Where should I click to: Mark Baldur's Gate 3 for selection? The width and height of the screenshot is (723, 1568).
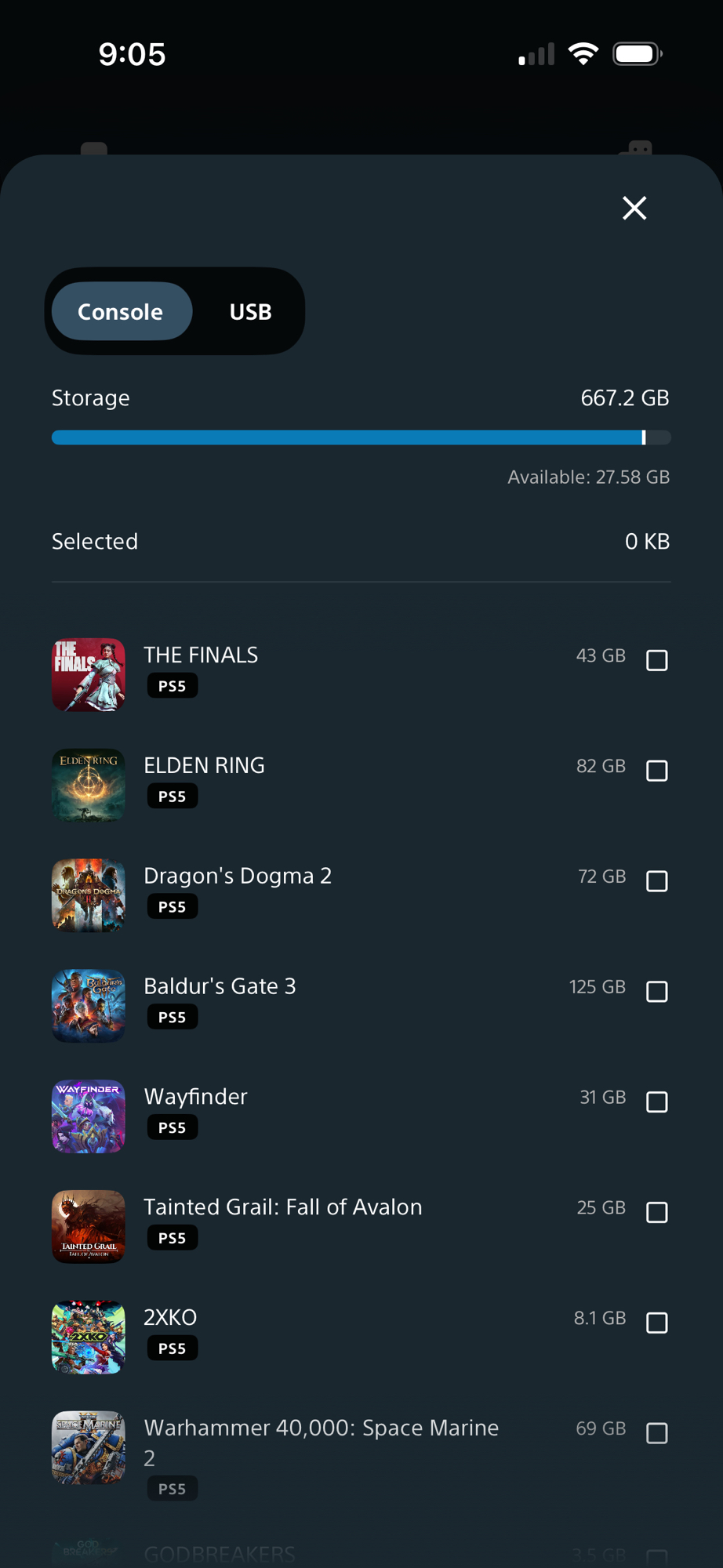click(x=656, y=992)
